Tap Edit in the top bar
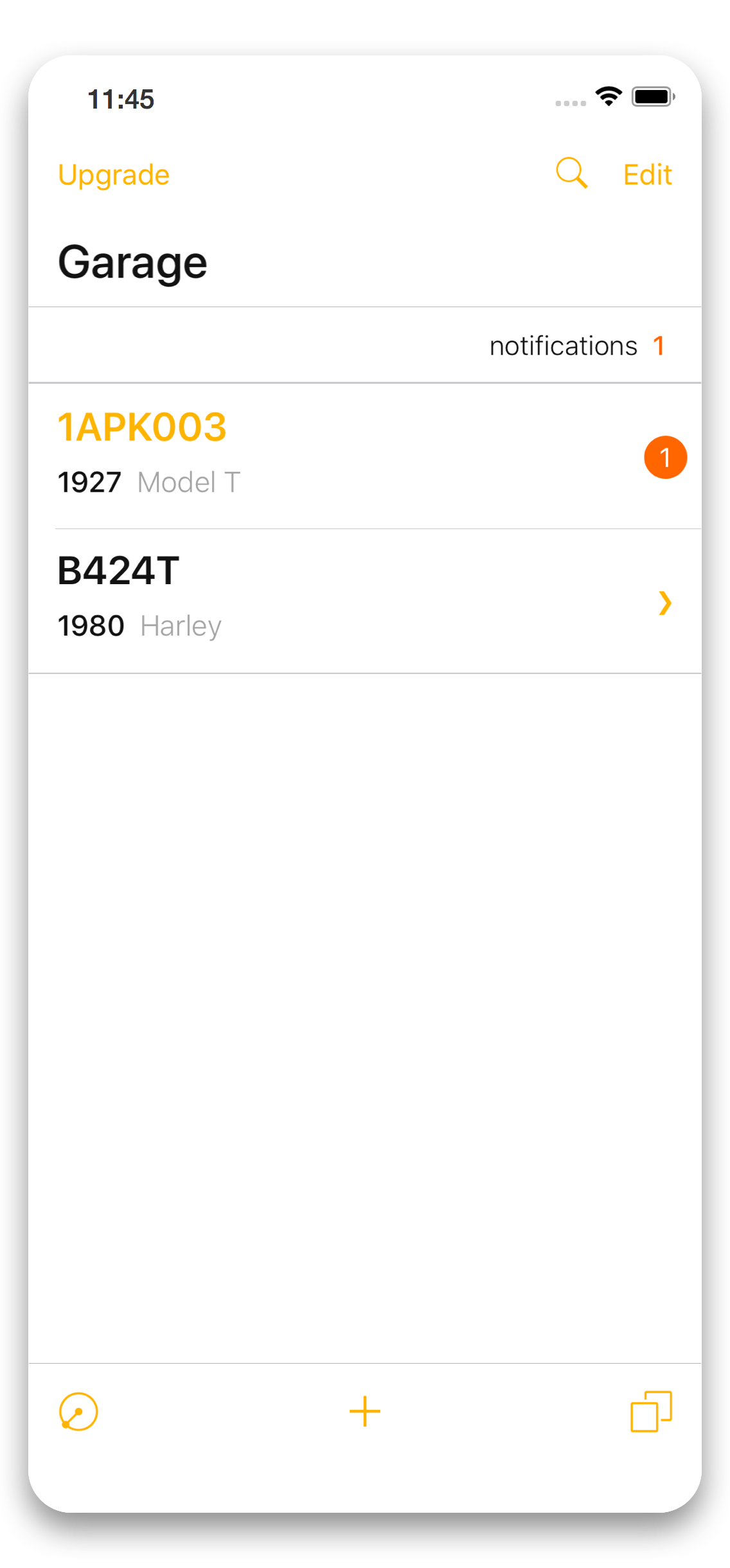This screenshot has height=1568, width=730. point(647,175)
